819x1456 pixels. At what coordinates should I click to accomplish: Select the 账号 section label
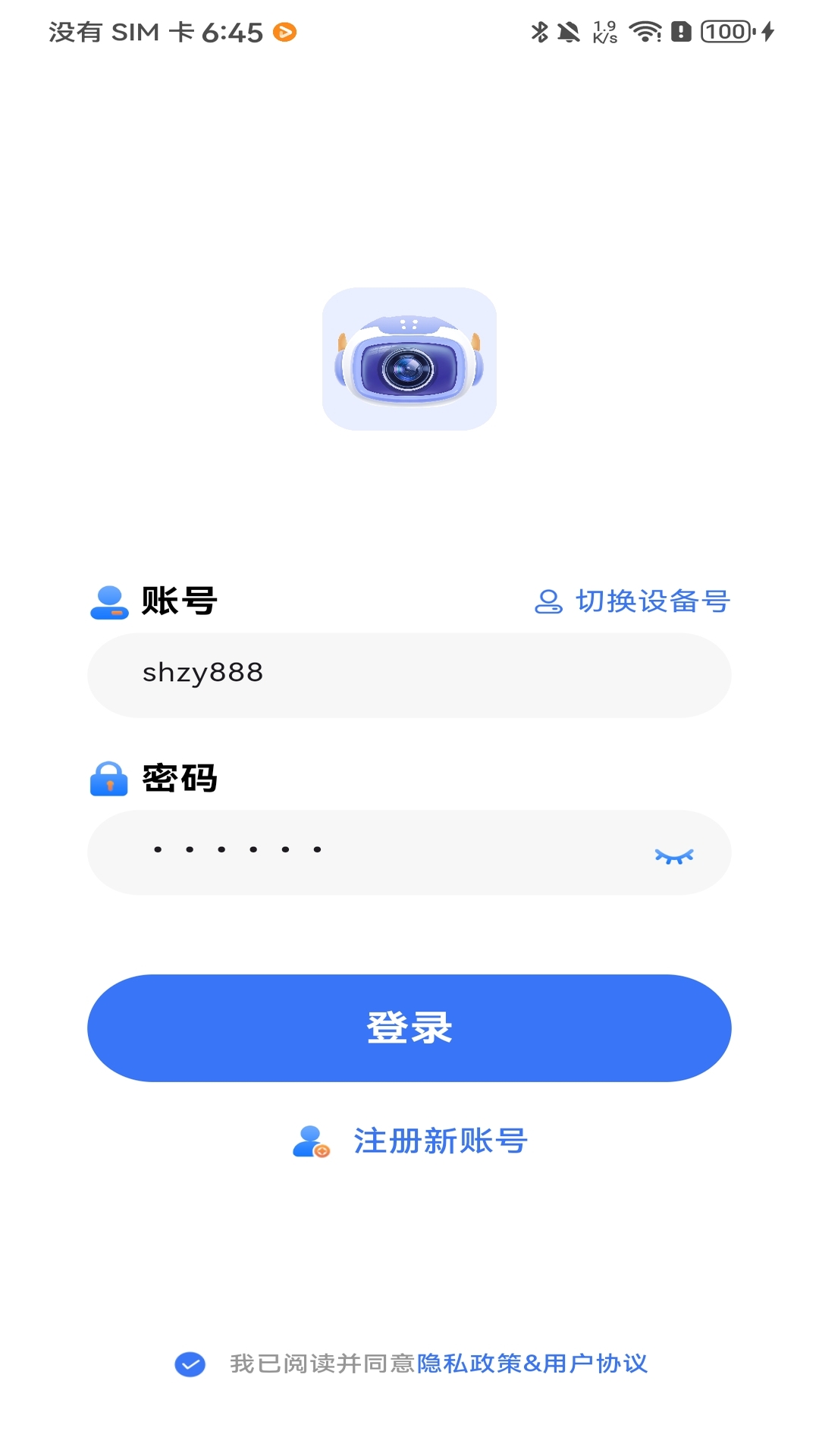(176, 601)
